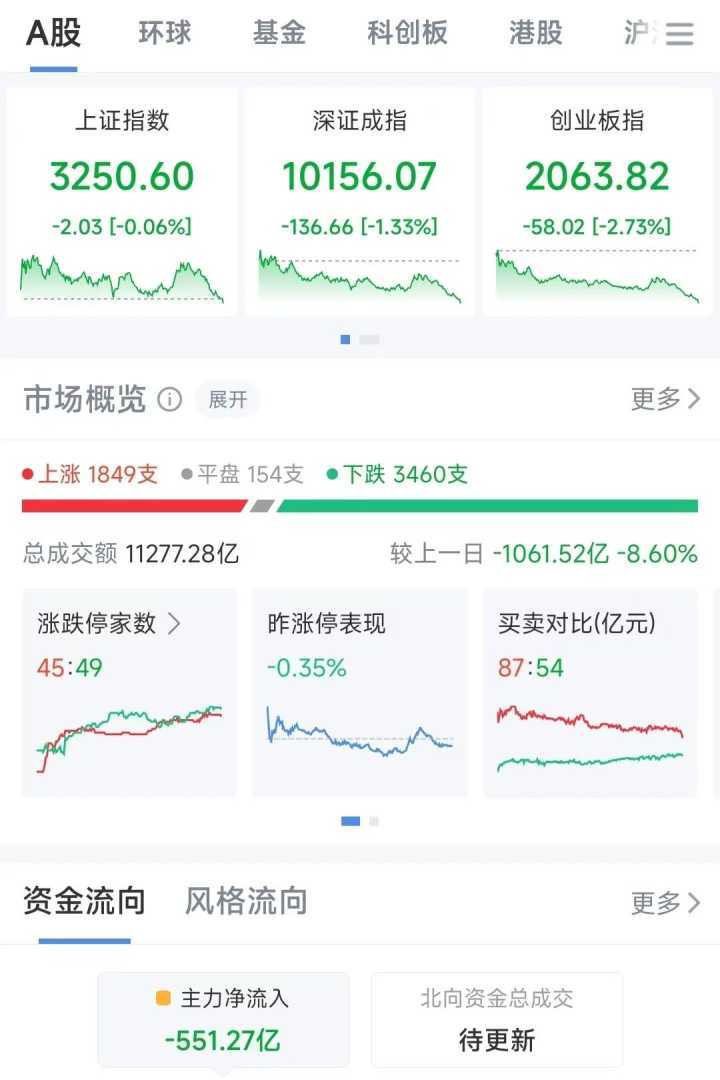The height and width of the screenshot is (1080, 720).
Task: Select the 资金流向 tab
Action: (x=85, y=902)
